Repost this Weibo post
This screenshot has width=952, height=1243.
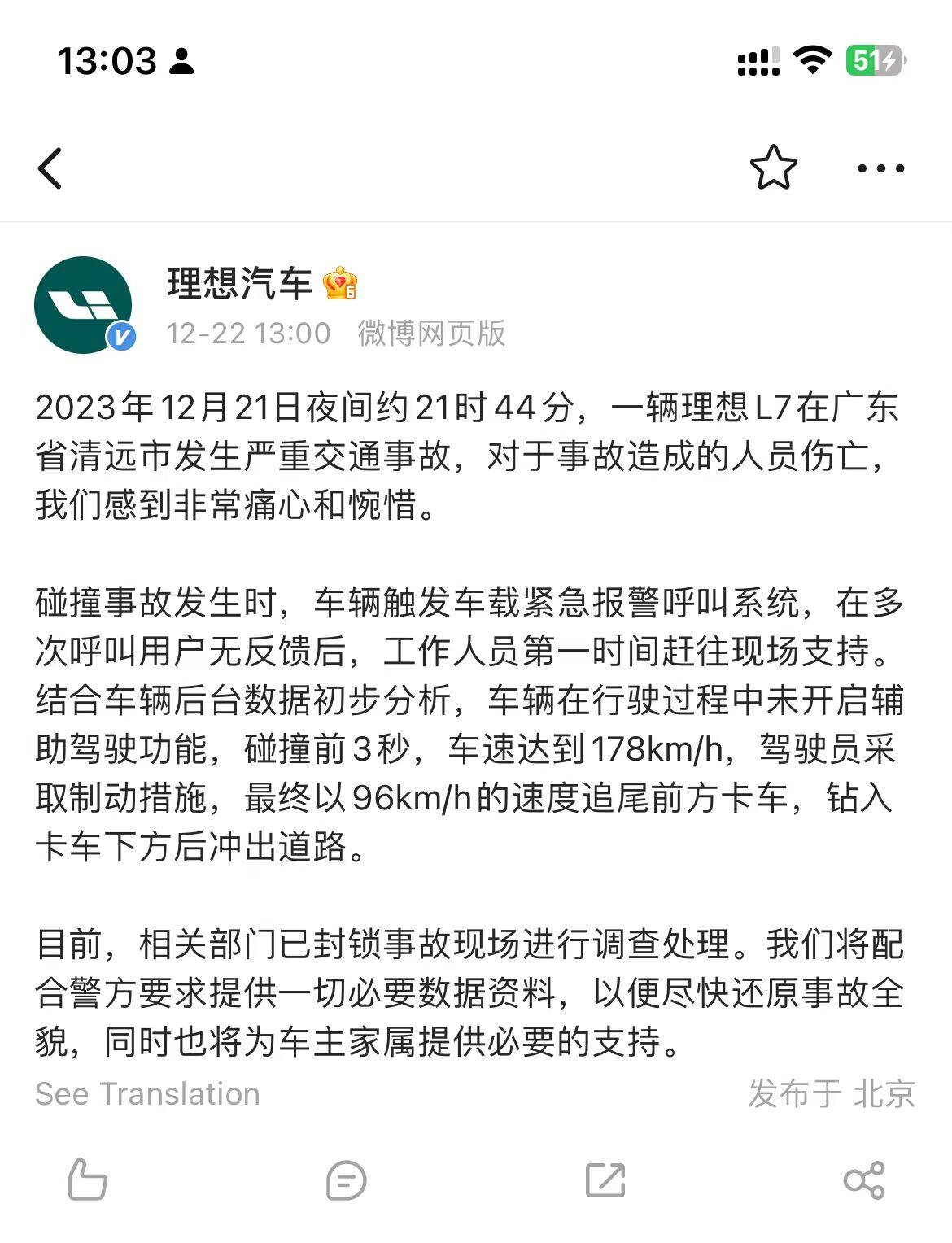605,1180
